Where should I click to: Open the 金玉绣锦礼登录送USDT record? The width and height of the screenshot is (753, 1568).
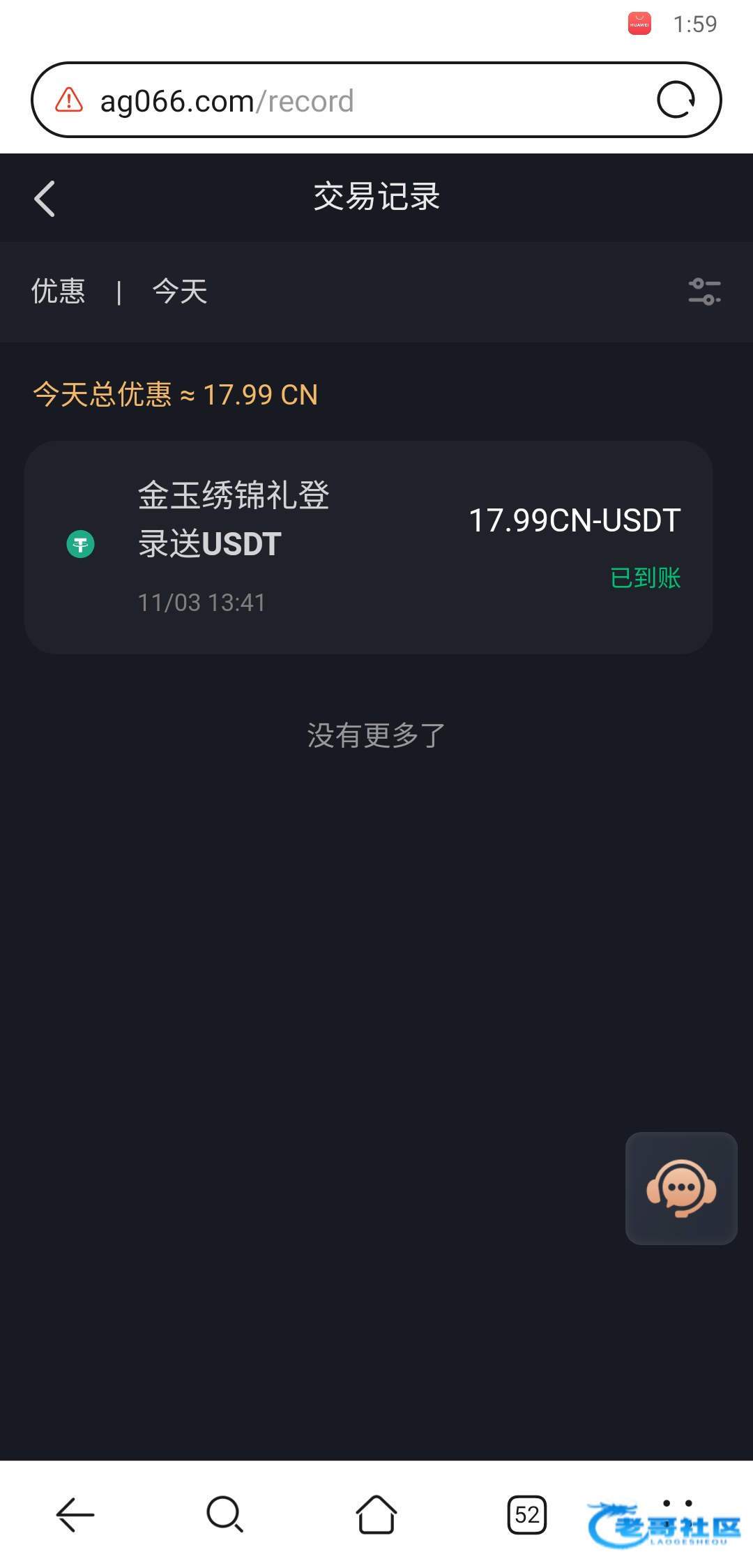point(368,547)
